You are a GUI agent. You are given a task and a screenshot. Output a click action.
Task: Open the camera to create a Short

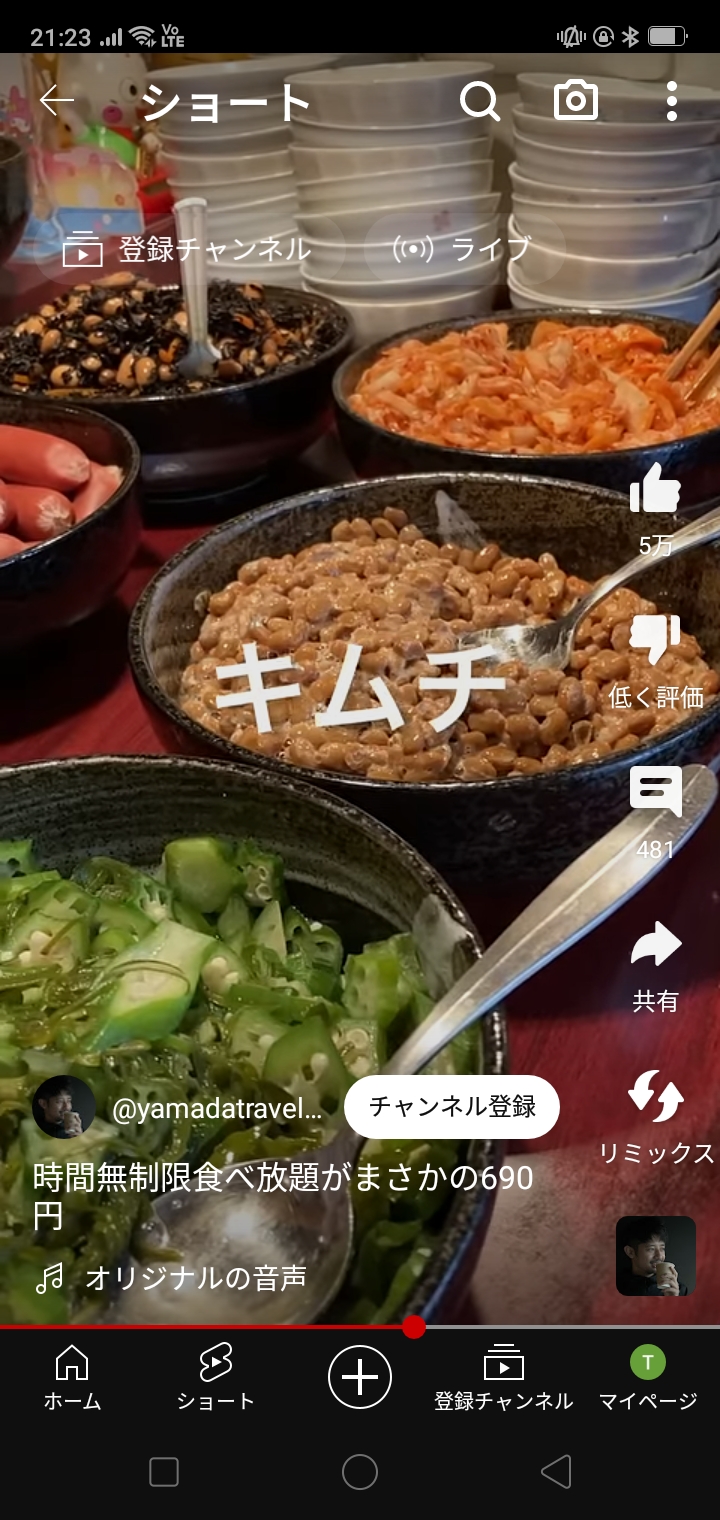(576, 101)
